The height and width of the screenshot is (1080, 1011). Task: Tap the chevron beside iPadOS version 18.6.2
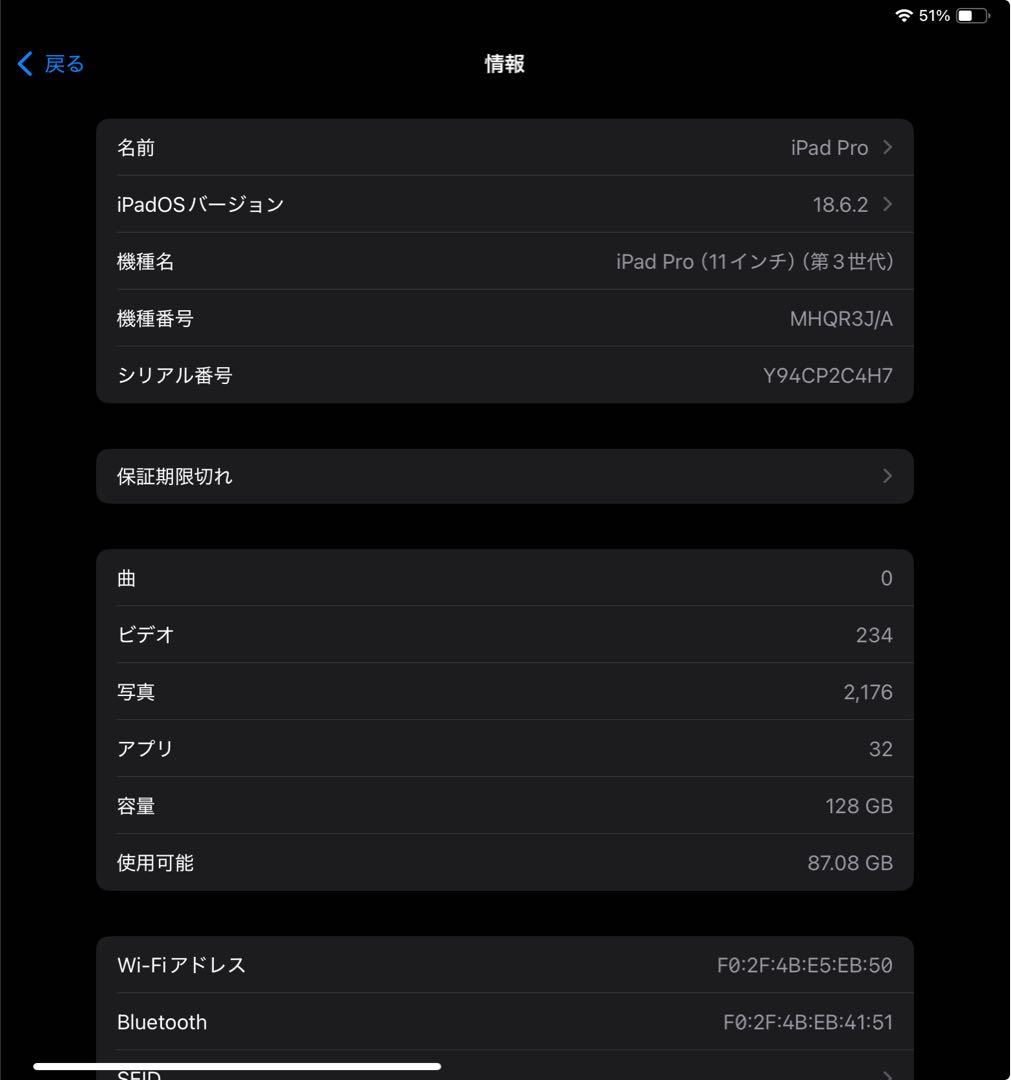tap(886, 204)
